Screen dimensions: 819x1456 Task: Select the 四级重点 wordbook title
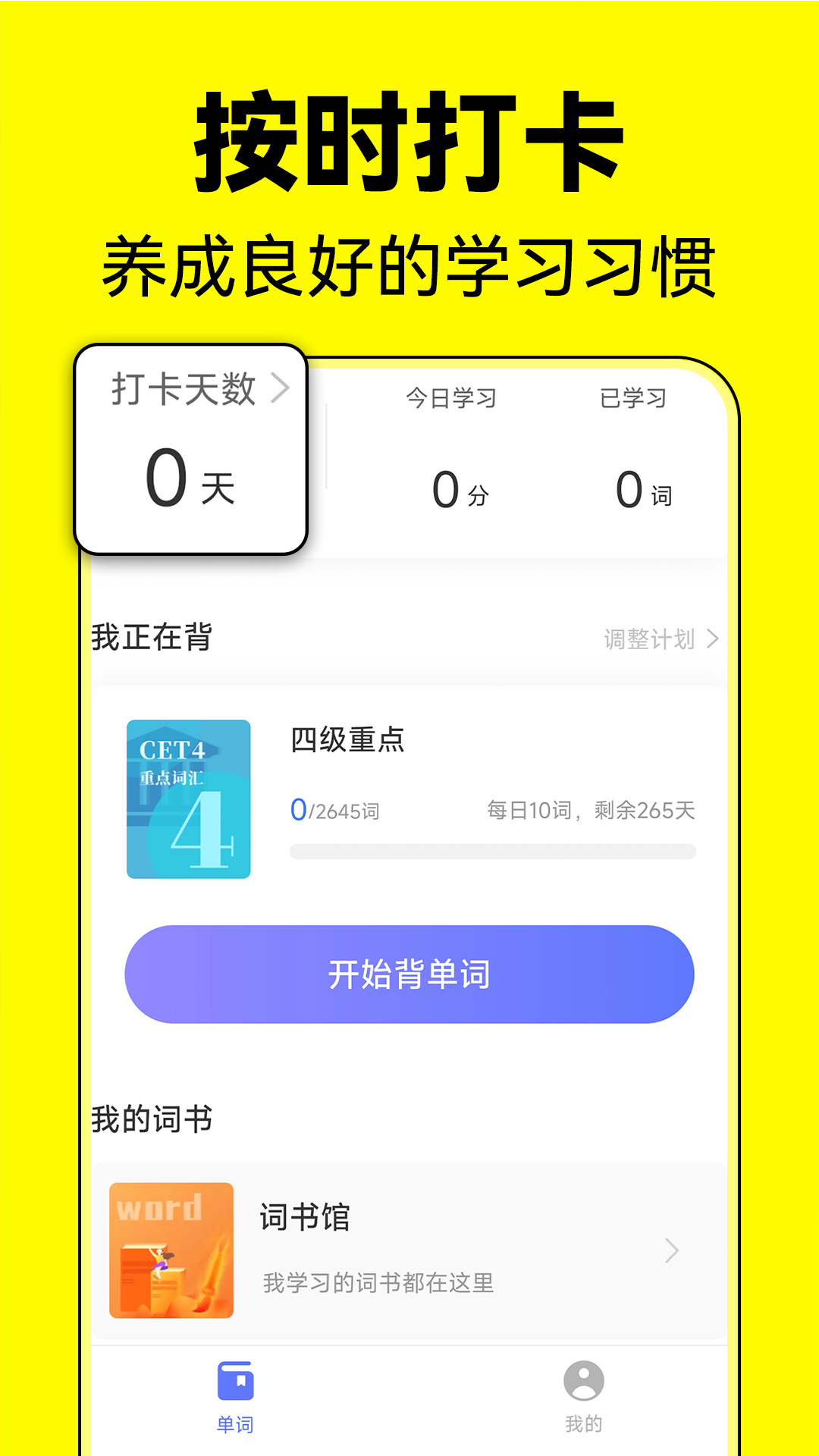click(347, 742)
